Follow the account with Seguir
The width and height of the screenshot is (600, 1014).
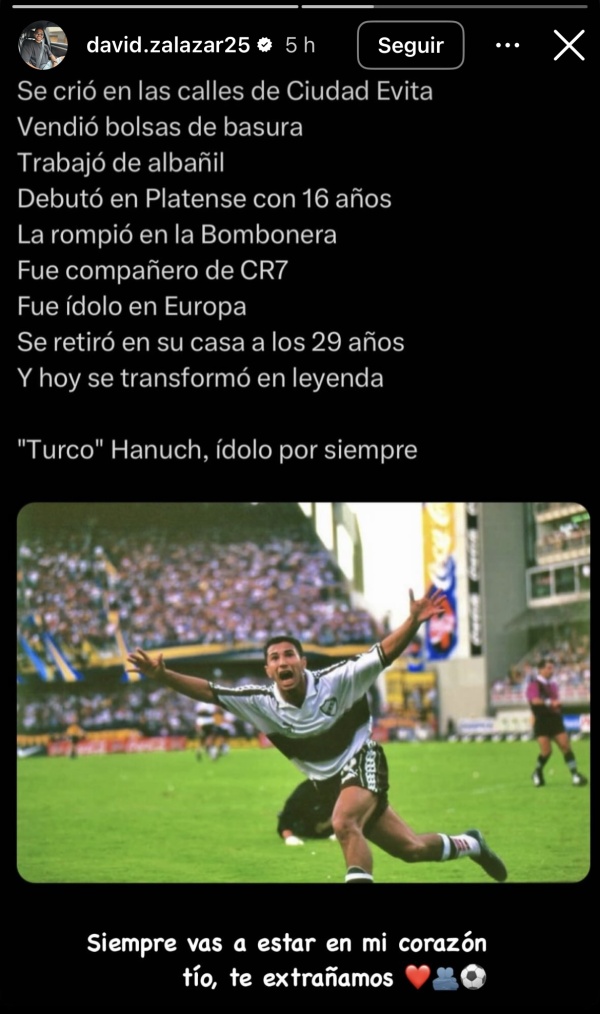[x=410, y=45]
